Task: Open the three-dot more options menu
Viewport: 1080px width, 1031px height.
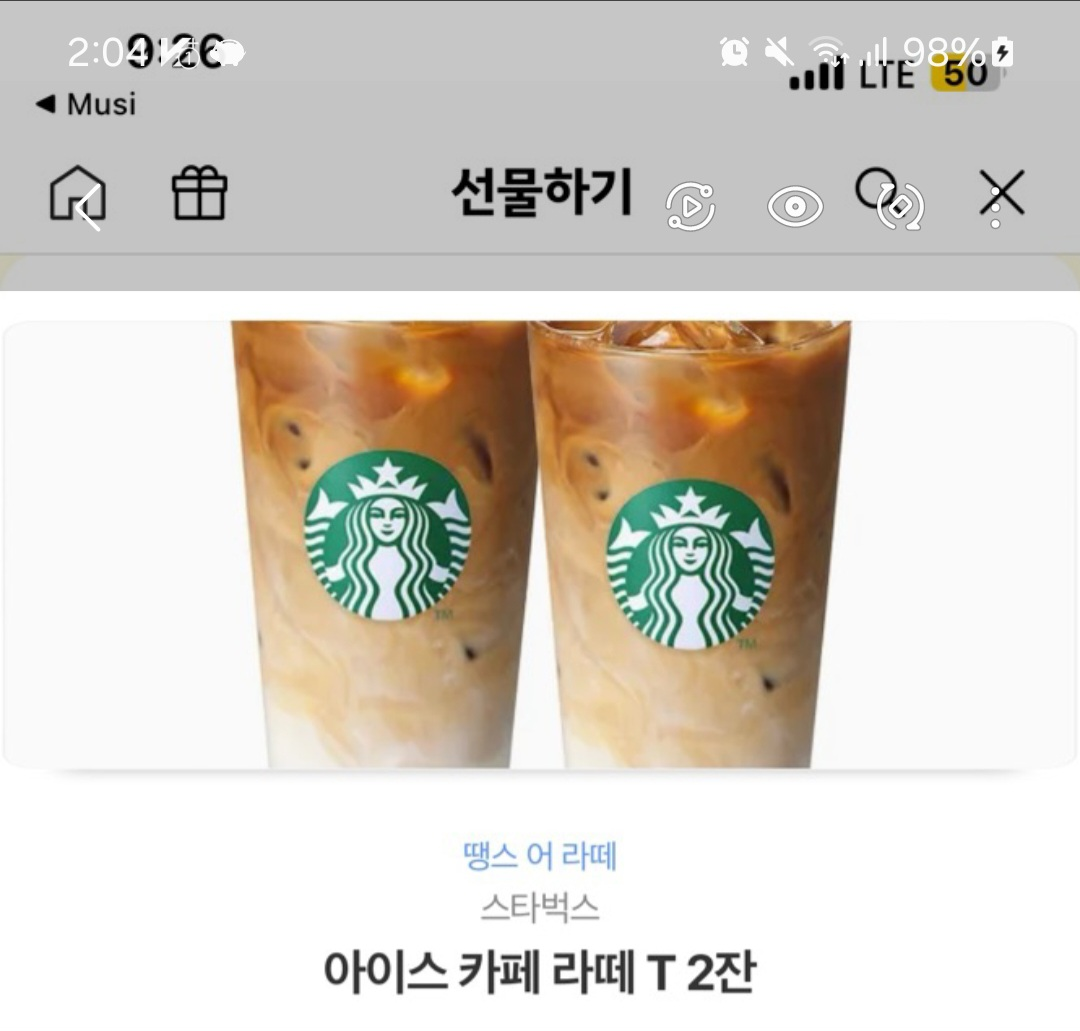Action: click(x=996, y=207)
